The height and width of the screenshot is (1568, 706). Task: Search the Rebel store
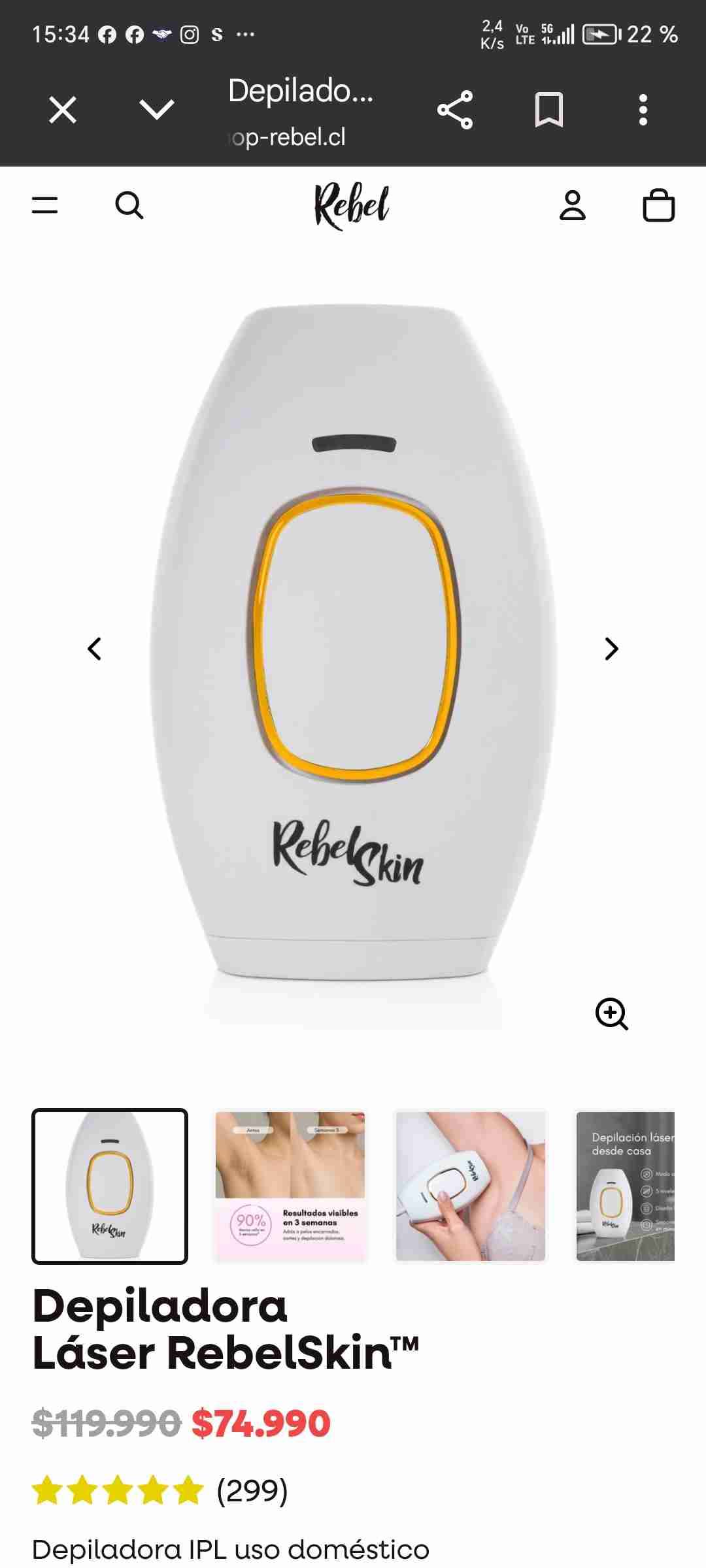[129, 206]
